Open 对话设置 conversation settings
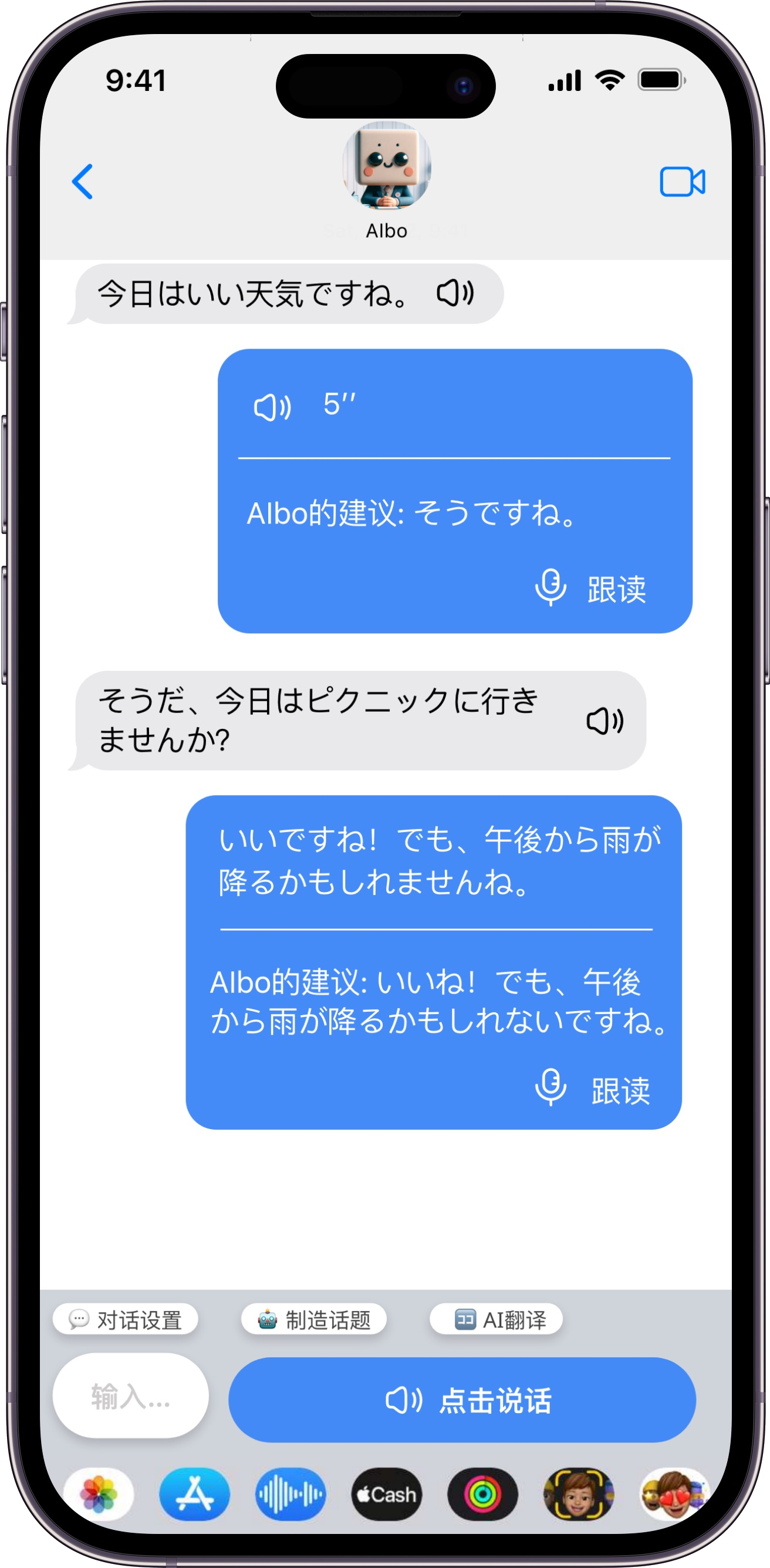This screenshot has width=770, height=1568. coord(126,1320)
